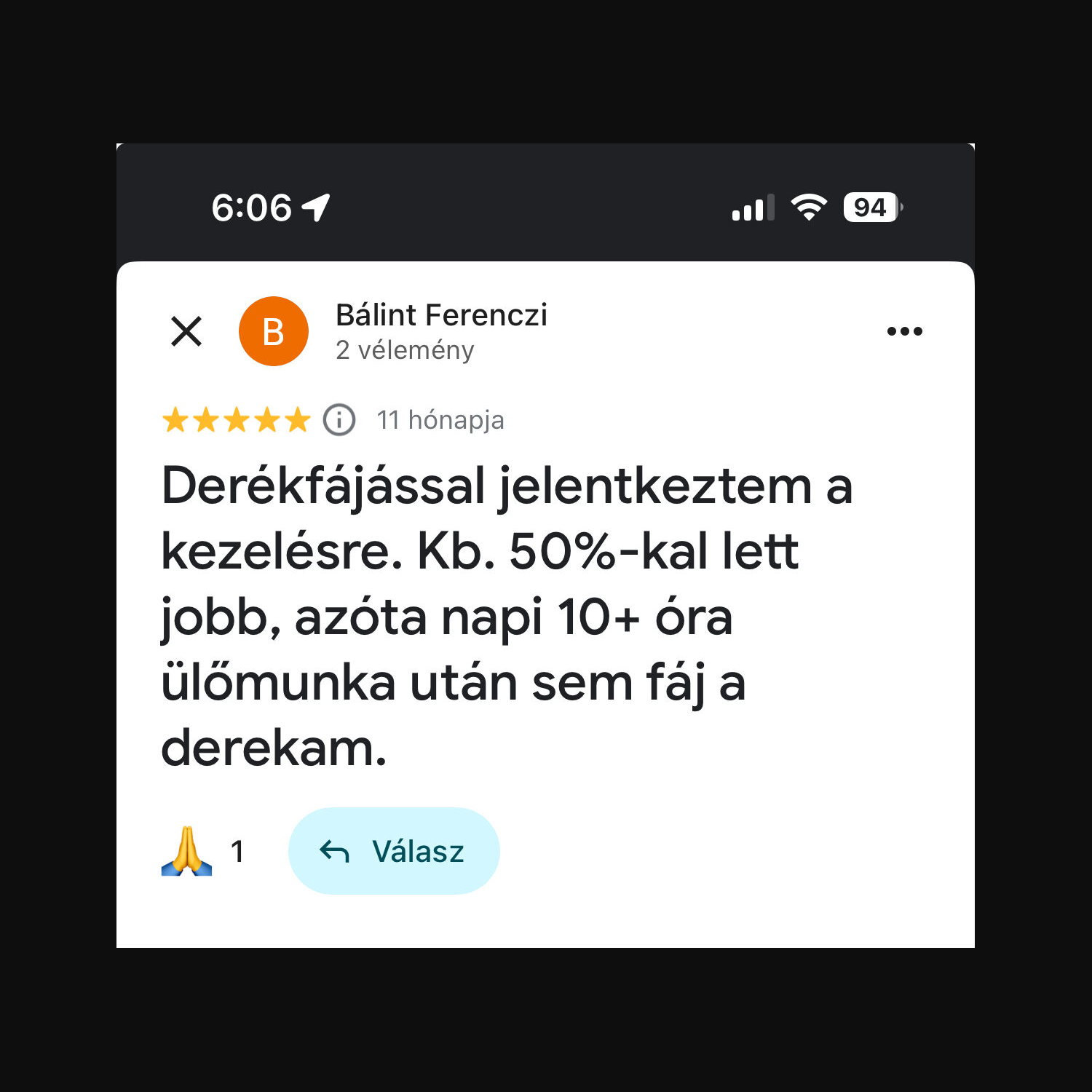
Task: Tap the info icon next to stars
Action: coord(339,420)
